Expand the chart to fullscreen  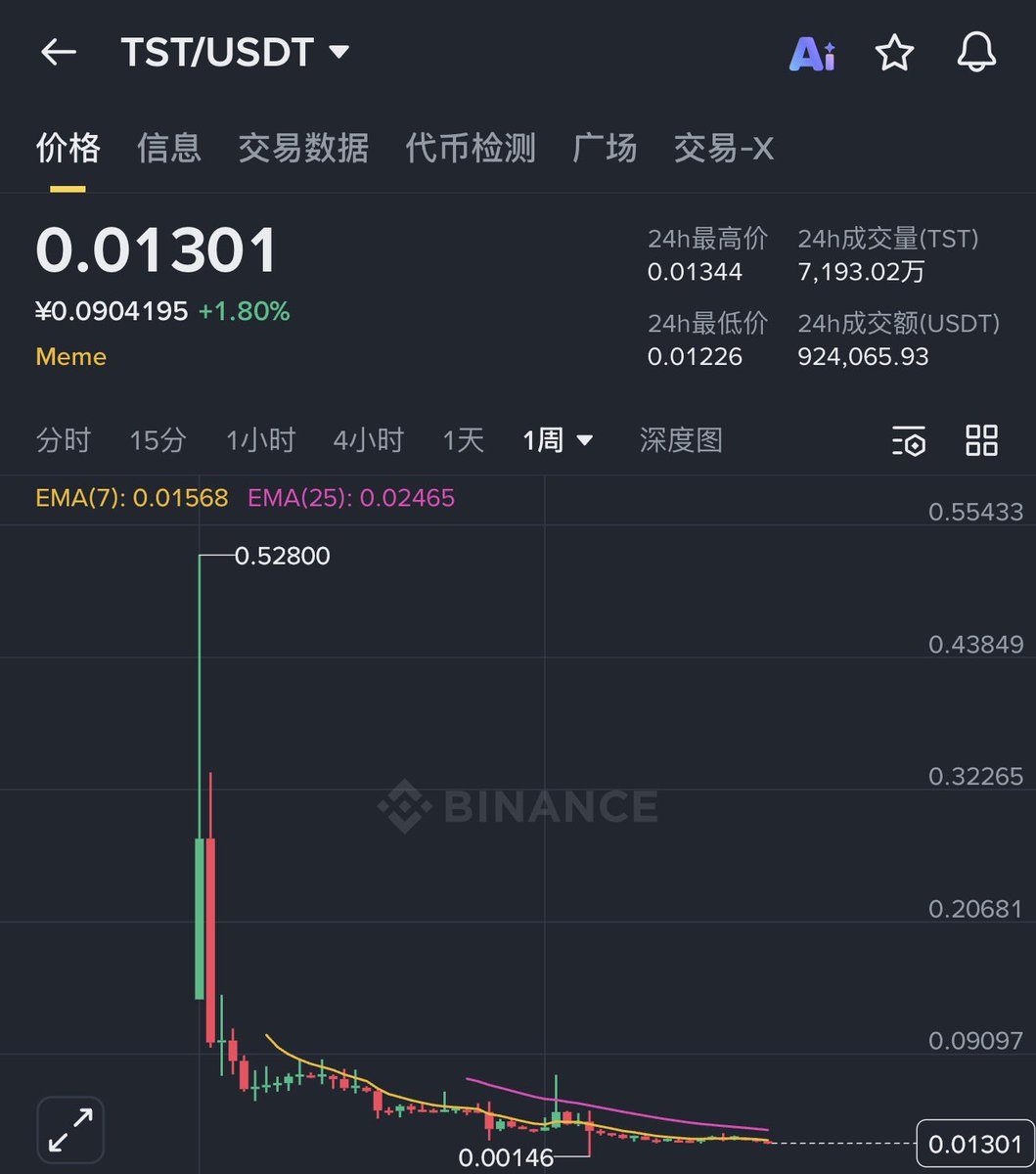click(70, 1129)
